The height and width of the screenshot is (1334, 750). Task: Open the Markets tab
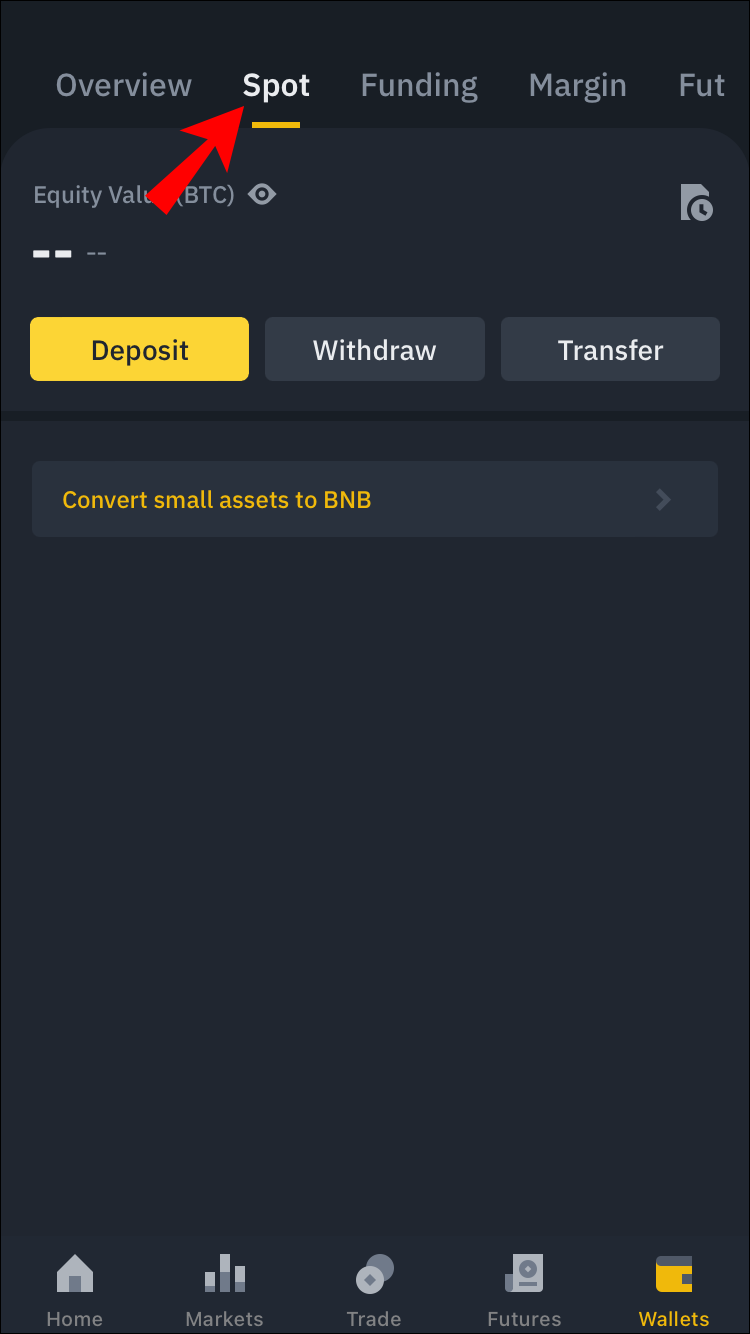224,1290
